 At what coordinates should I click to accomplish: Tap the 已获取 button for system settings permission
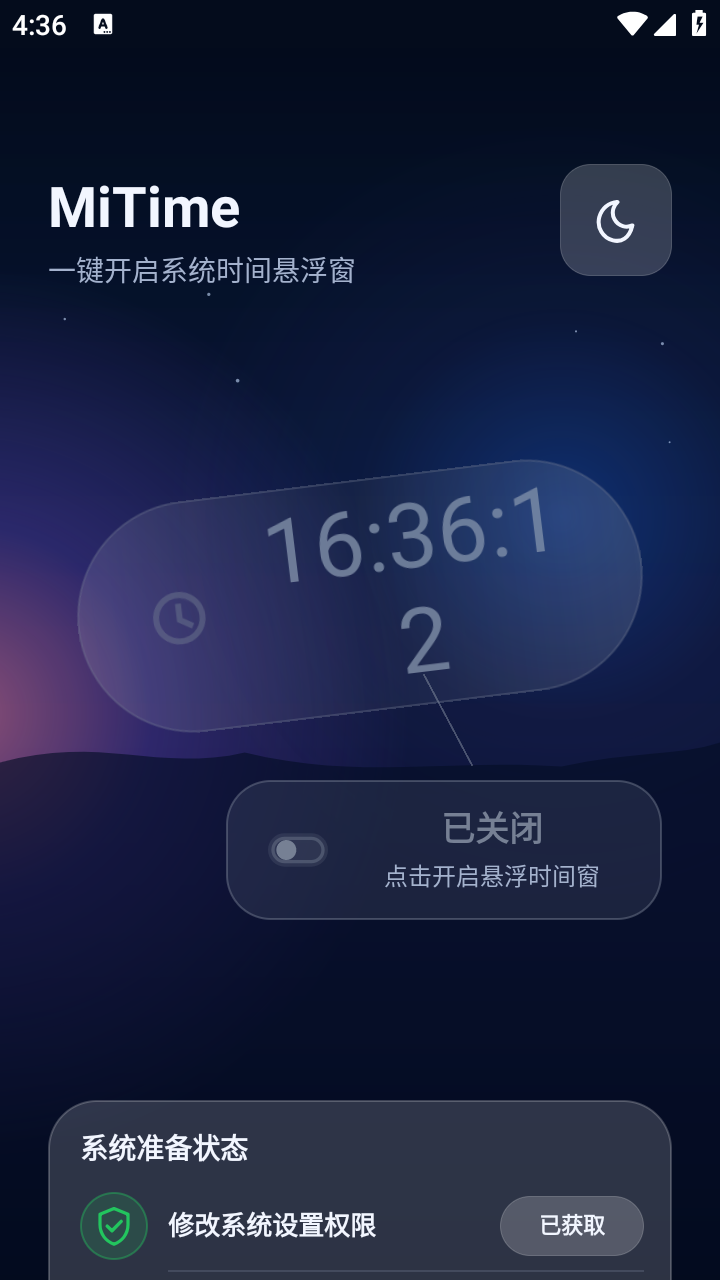[x=572, y=1226]
